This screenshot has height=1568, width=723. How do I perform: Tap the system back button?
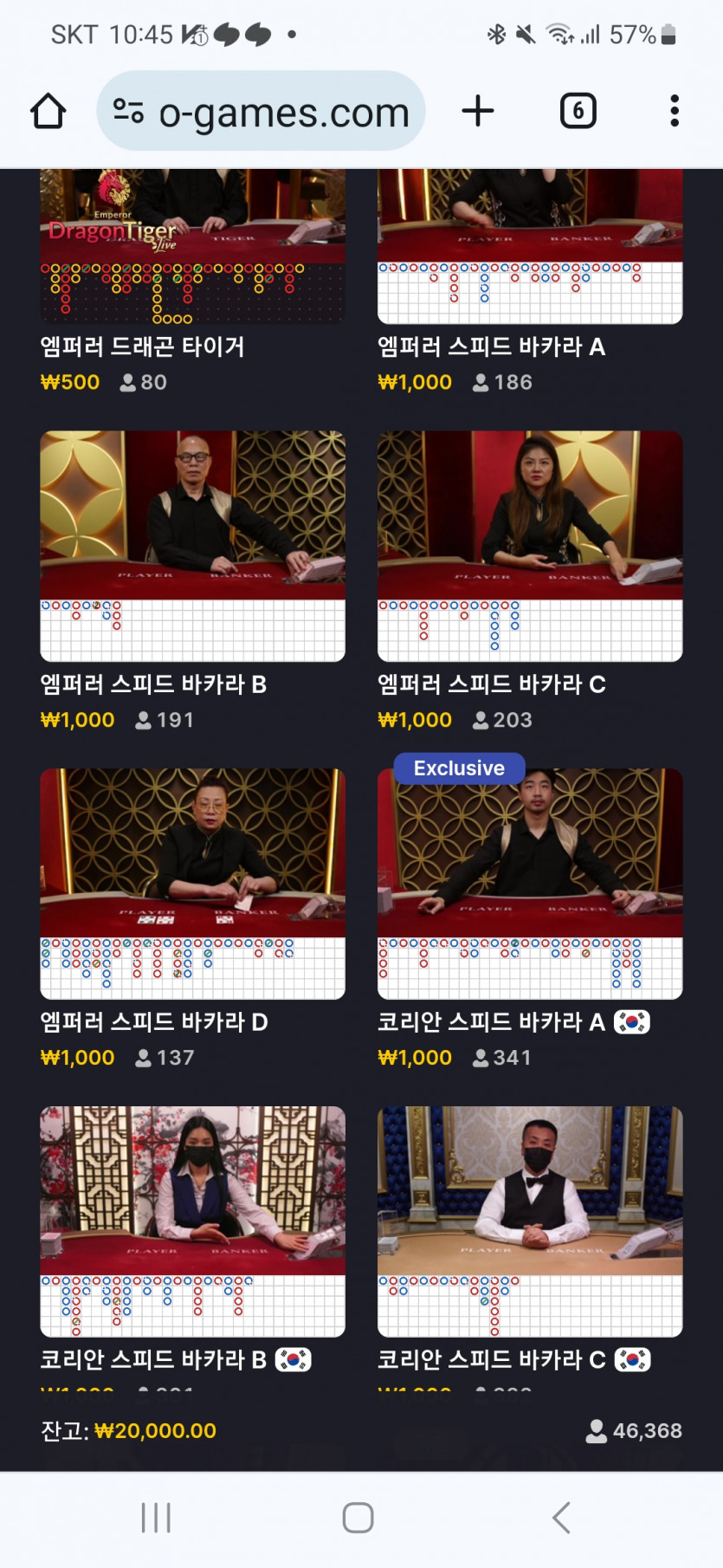(561, 1518)
